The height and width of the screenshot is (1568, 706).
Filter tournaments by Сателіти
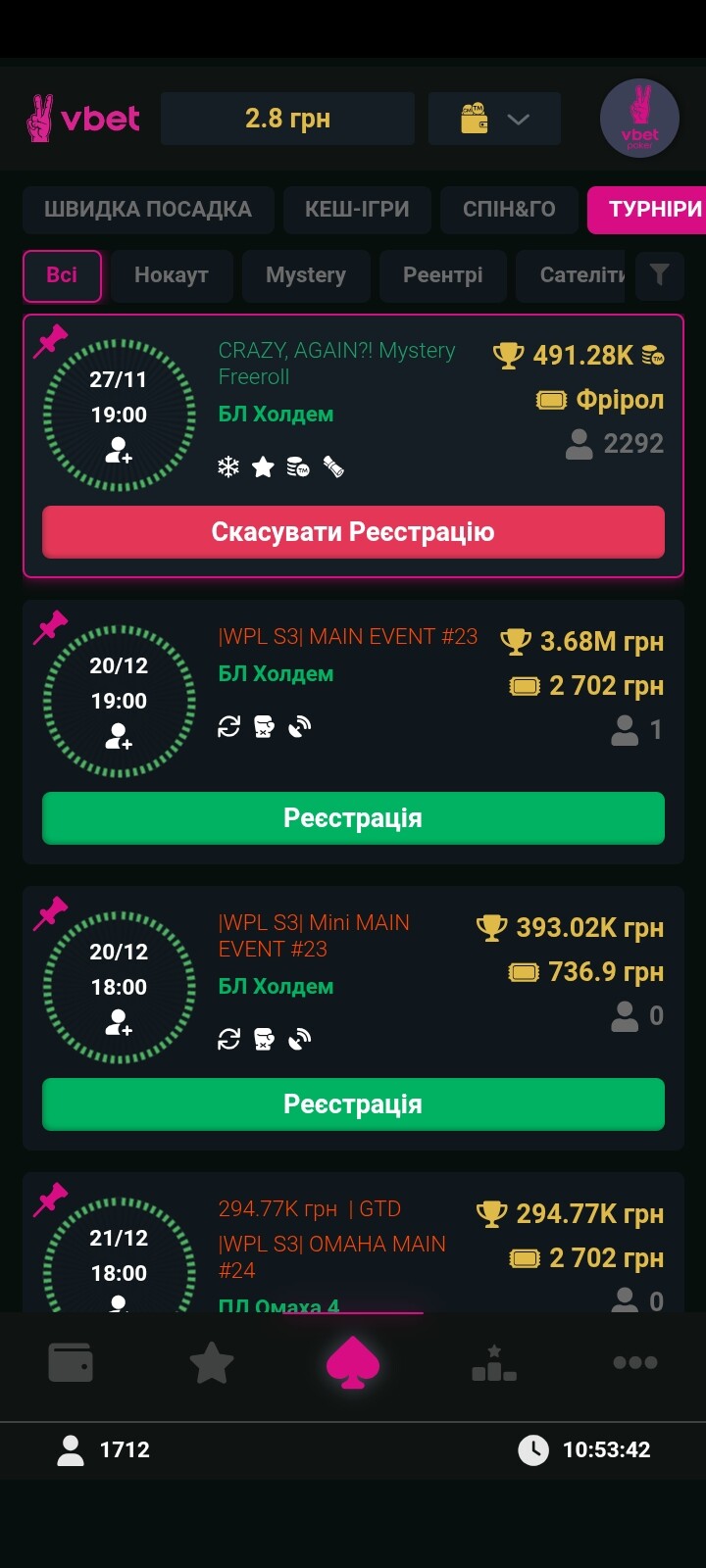(x=579, y=275)
